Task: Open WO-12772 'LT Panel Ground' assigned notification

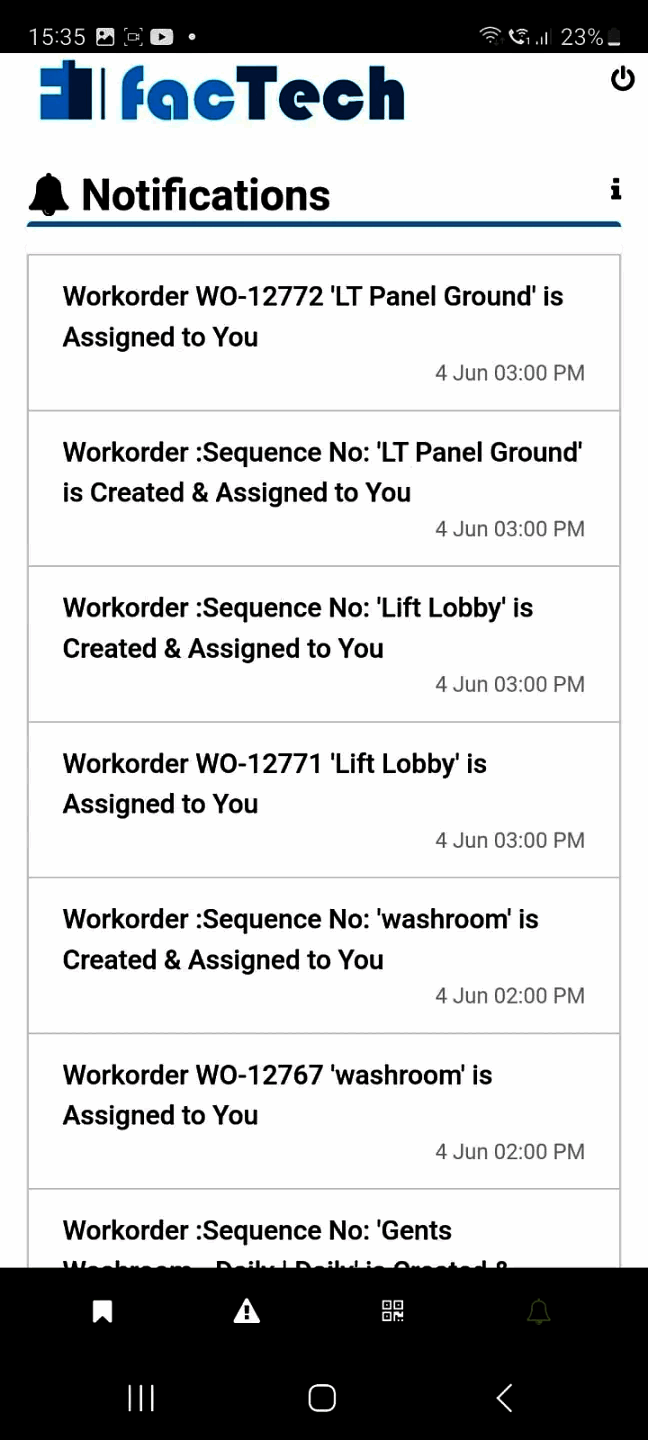Action: coord(323,332)
